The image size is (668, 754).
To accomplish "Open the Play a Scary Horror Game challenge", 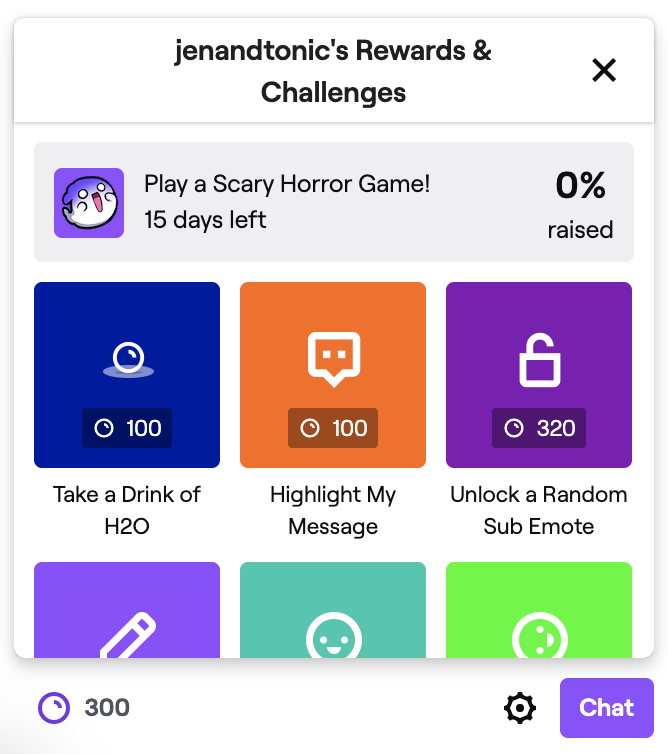I will pos(333,202).
